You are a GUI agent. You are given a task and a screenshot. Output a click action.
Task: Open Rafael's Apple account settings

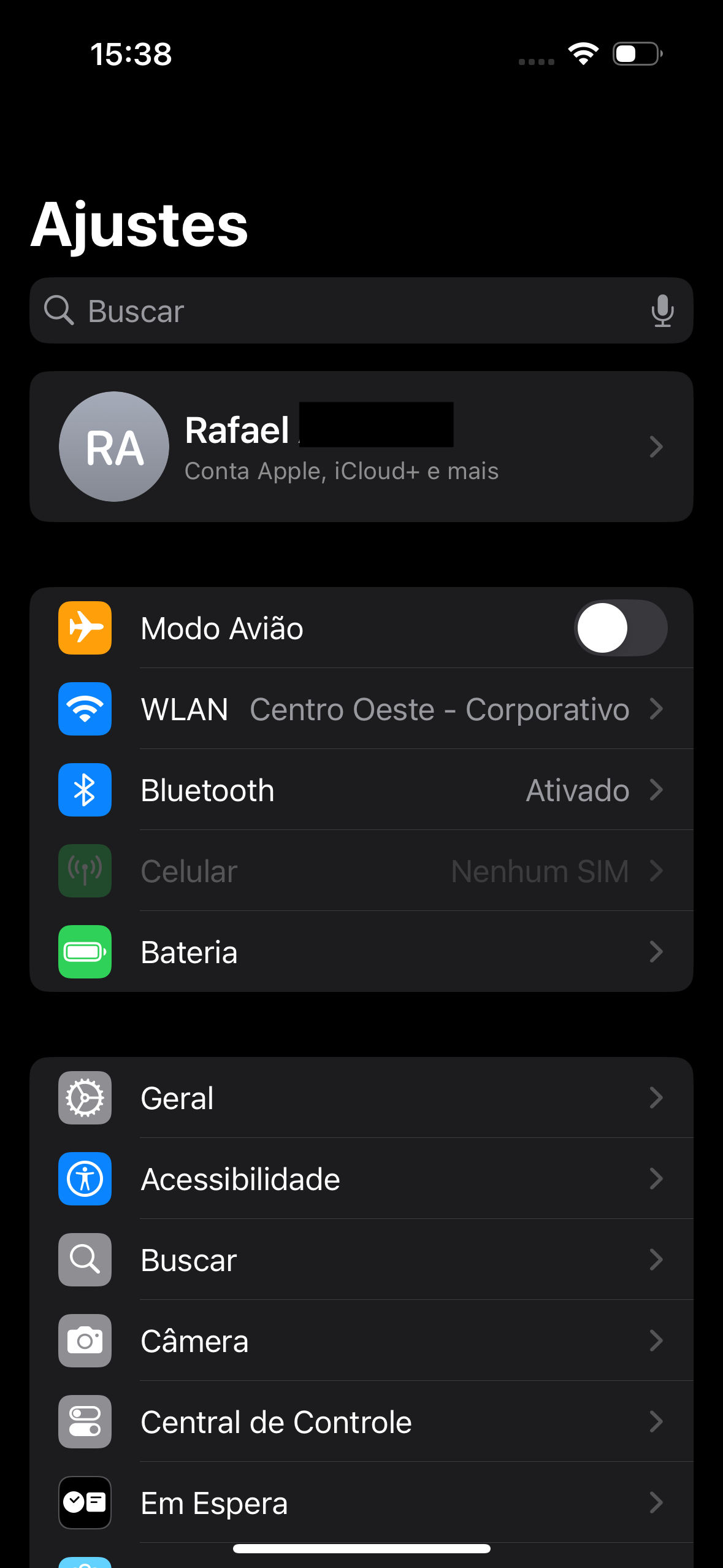coord(361,447)
